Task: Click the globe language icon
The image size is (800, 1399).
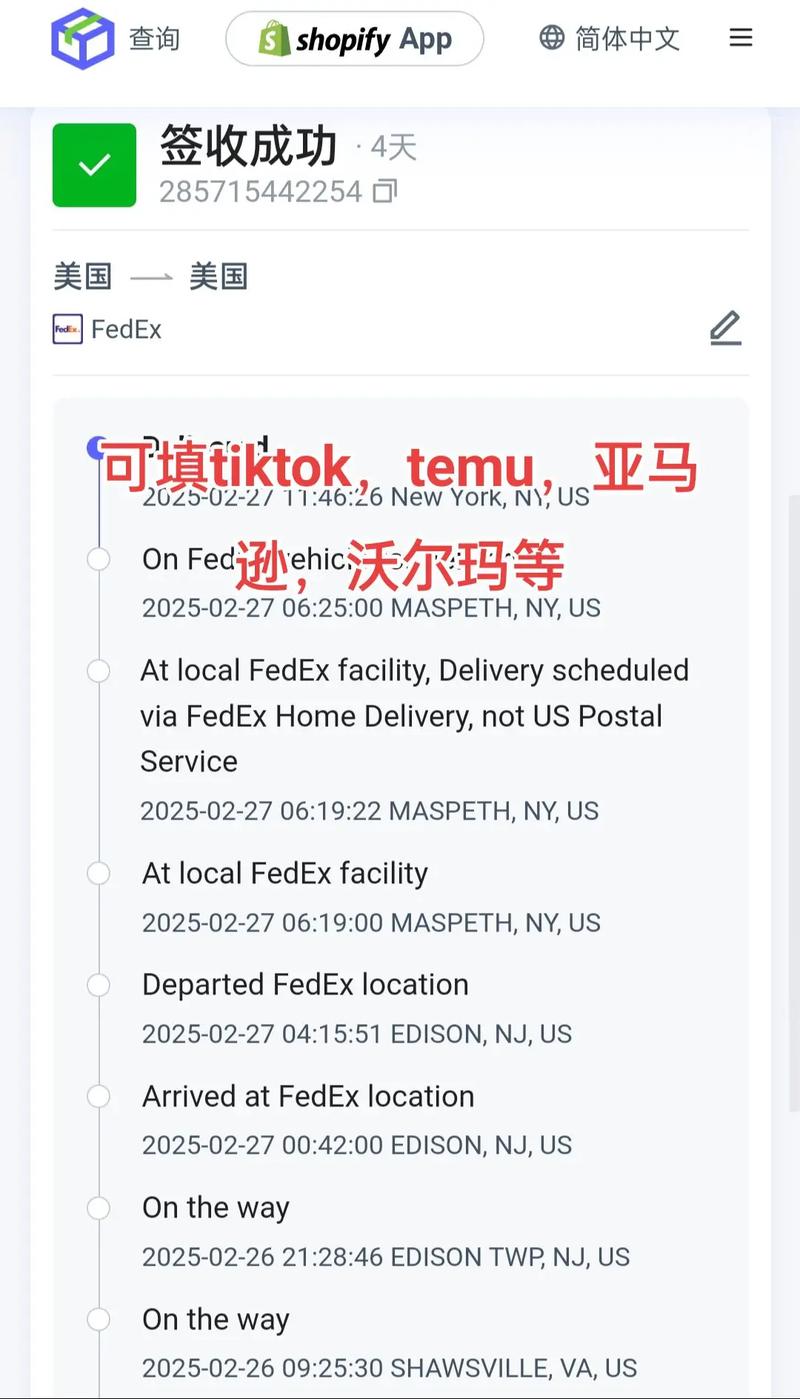Action: pyautogui.click(x=551, y=38)
